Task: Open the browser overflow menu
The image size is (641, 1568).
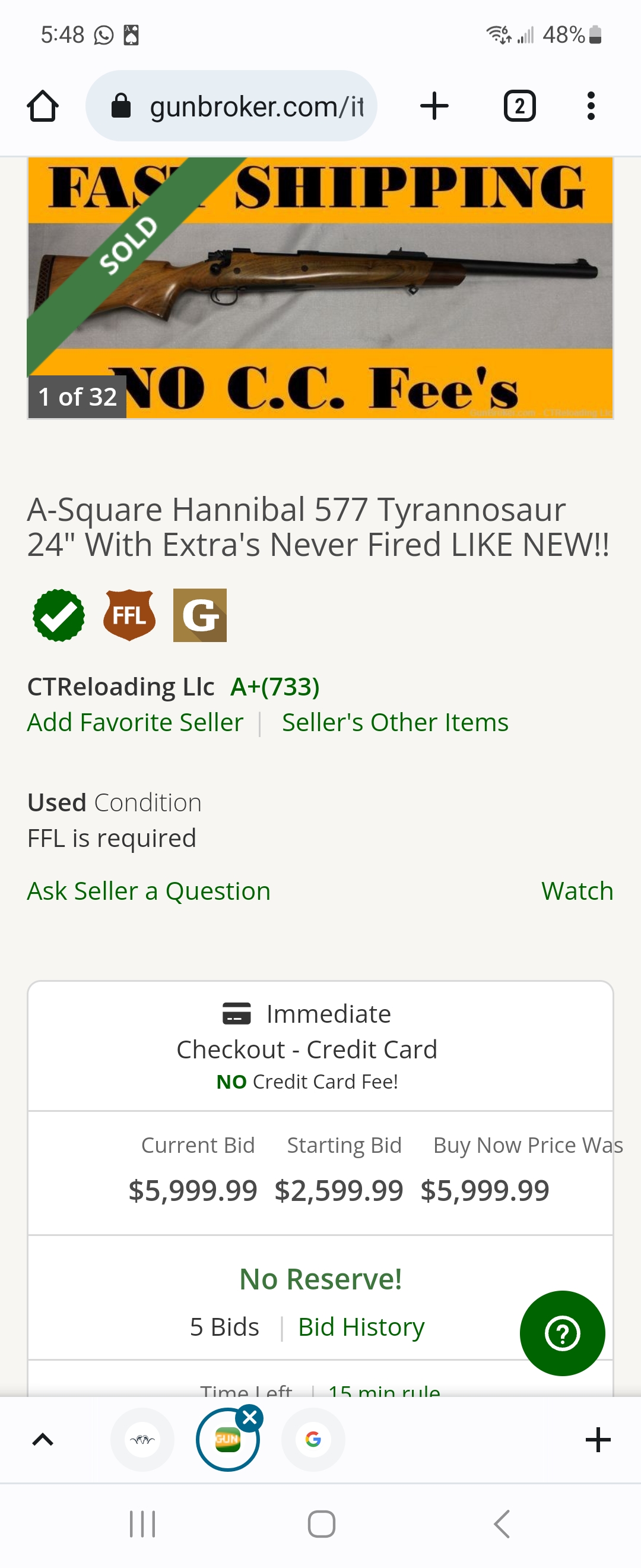Action: tap(591, 106)
